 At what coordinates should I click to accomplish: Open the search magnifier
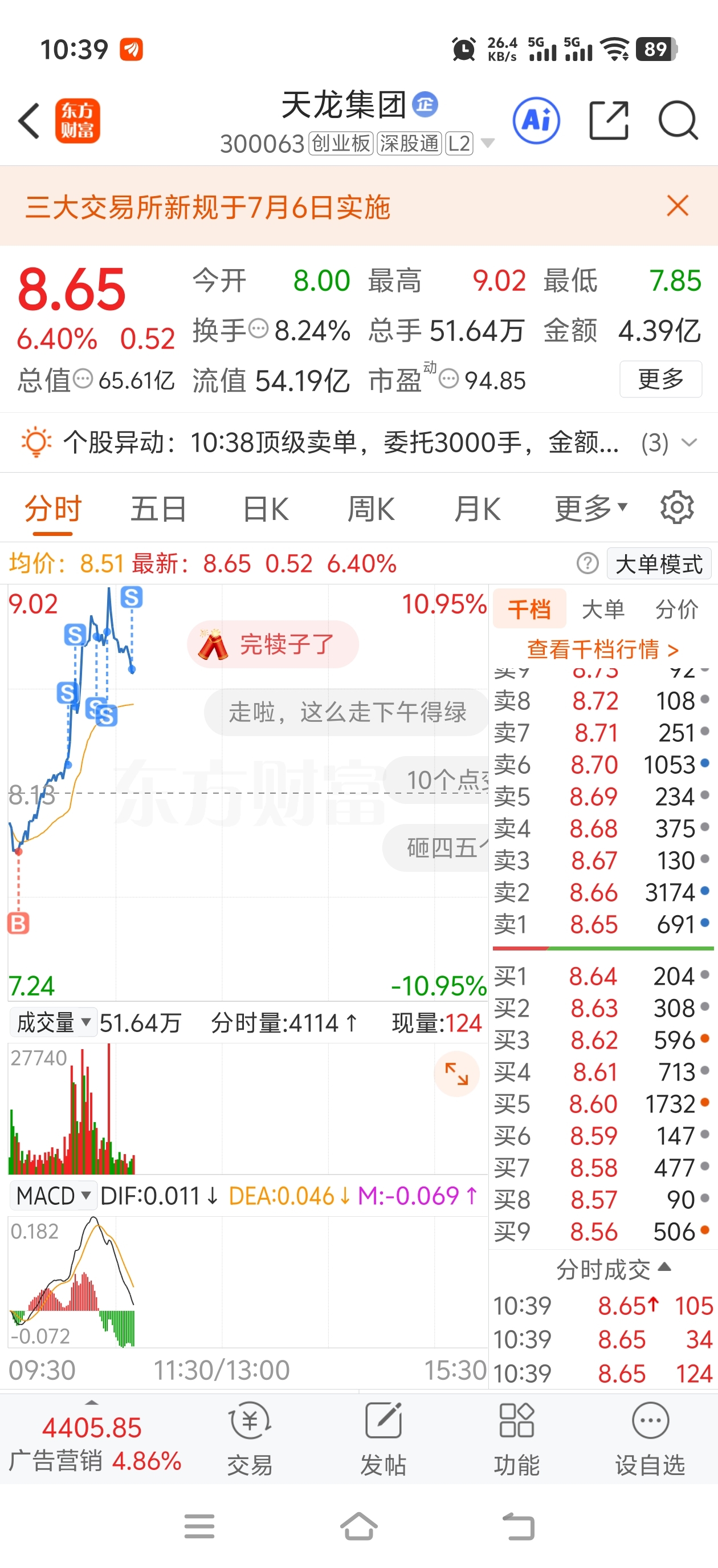click(x=678, y=120)
